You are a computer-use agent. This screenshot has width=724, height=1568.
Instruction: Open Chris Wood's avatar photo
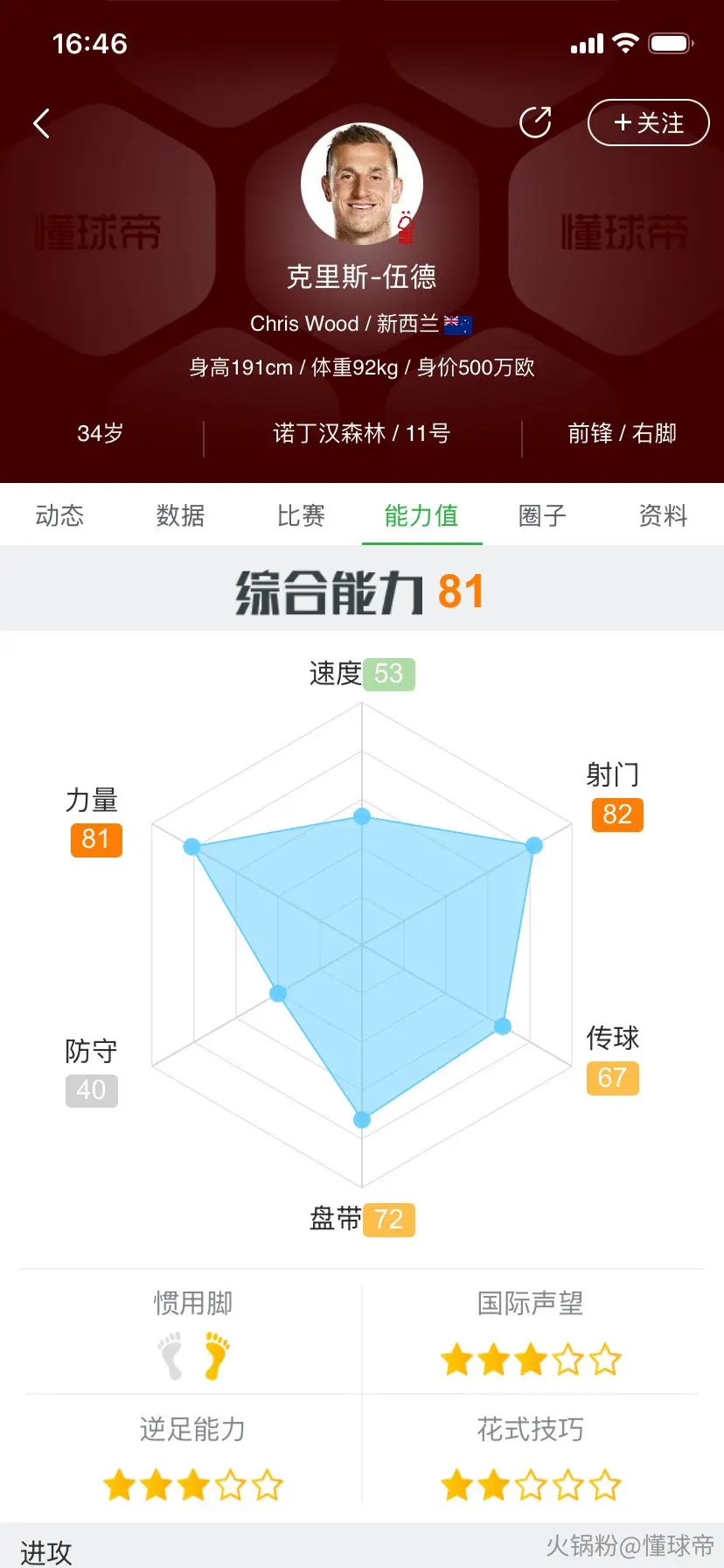point(362,184)
